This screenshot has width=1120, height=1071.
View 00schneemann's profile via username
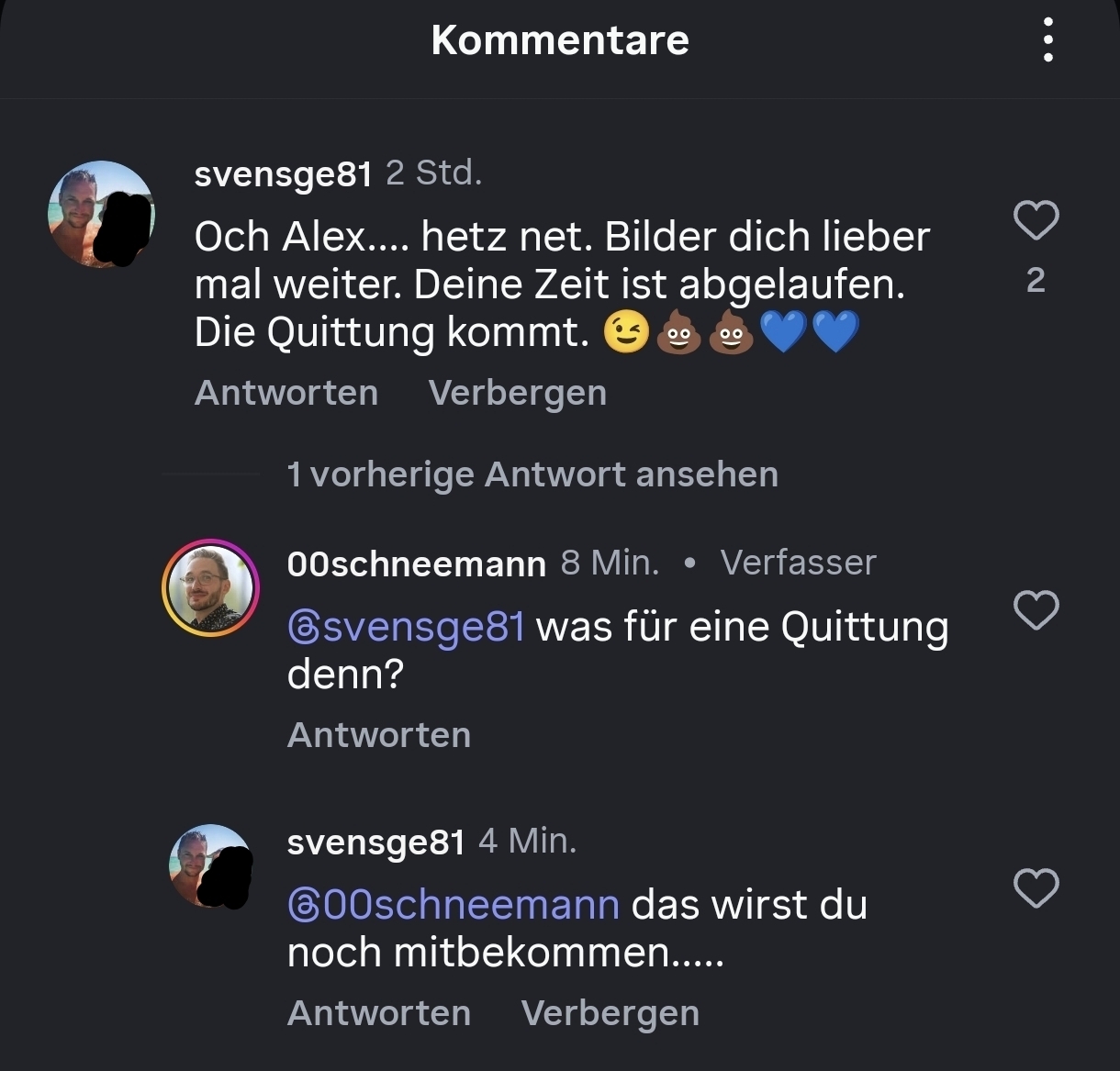click(416, 563)
